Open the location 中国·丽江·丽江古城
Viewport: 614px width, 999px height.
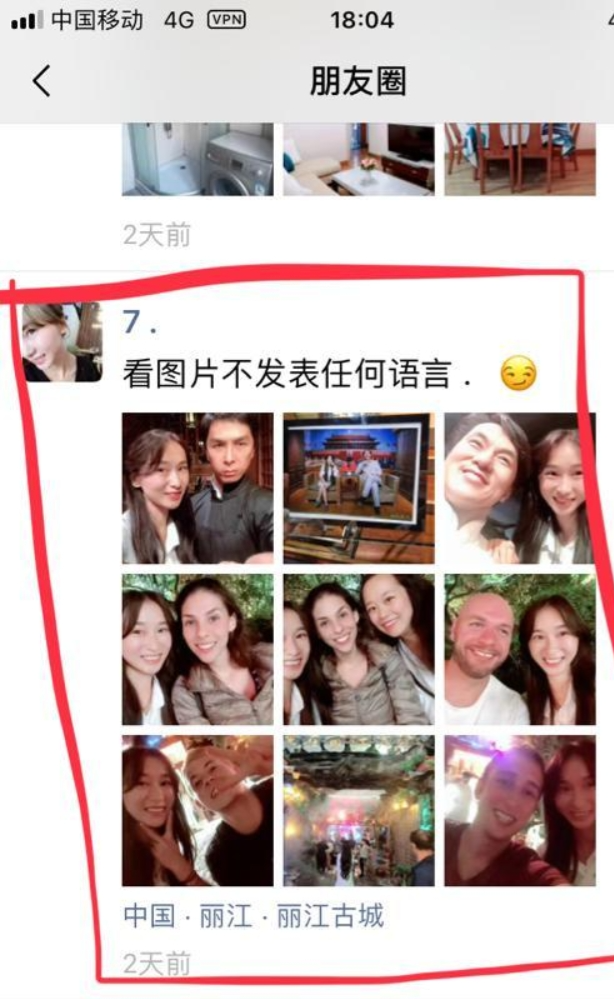pyautogui.click(x=253, y=916)
